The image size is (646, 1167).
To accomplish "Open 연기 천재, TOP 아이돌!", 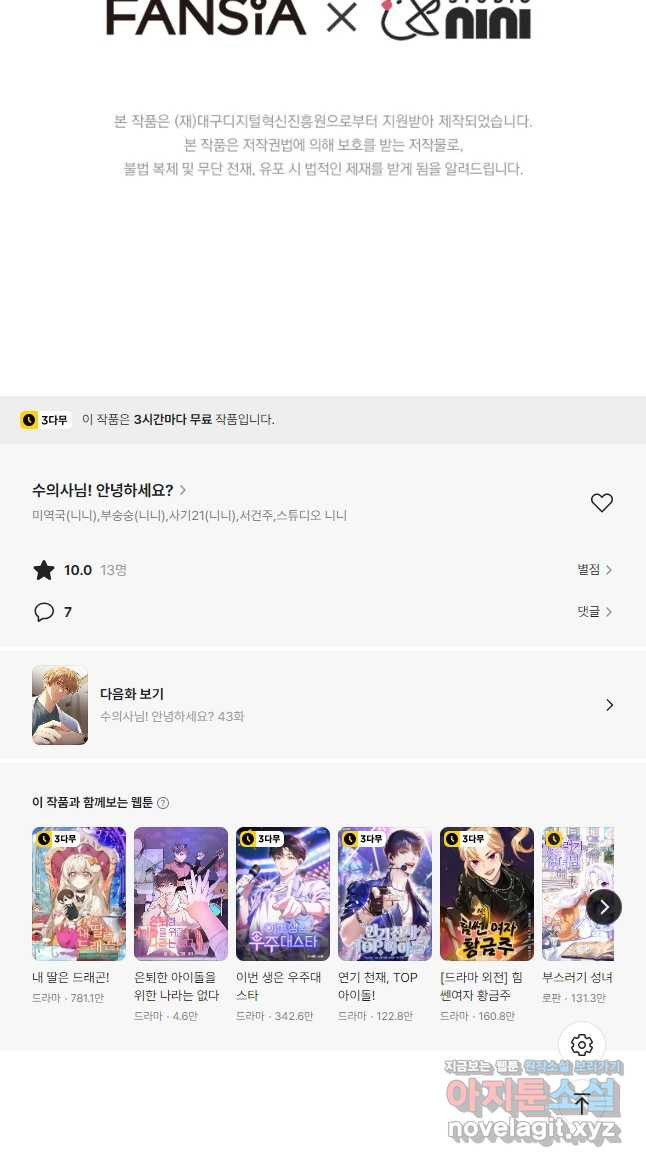I will [x=385, y=893].
